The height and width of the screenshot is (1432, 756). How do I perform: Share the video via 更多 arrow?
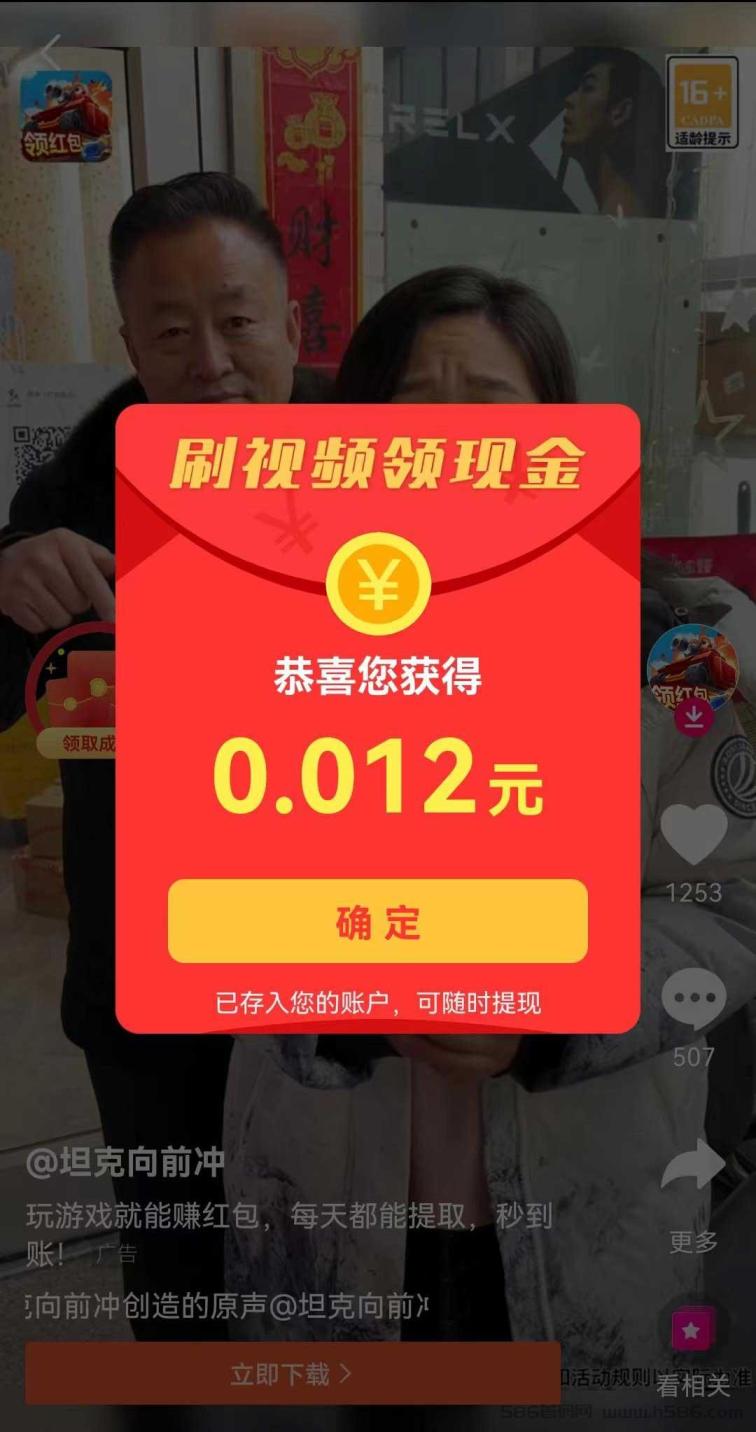(x=694, y=1166)
